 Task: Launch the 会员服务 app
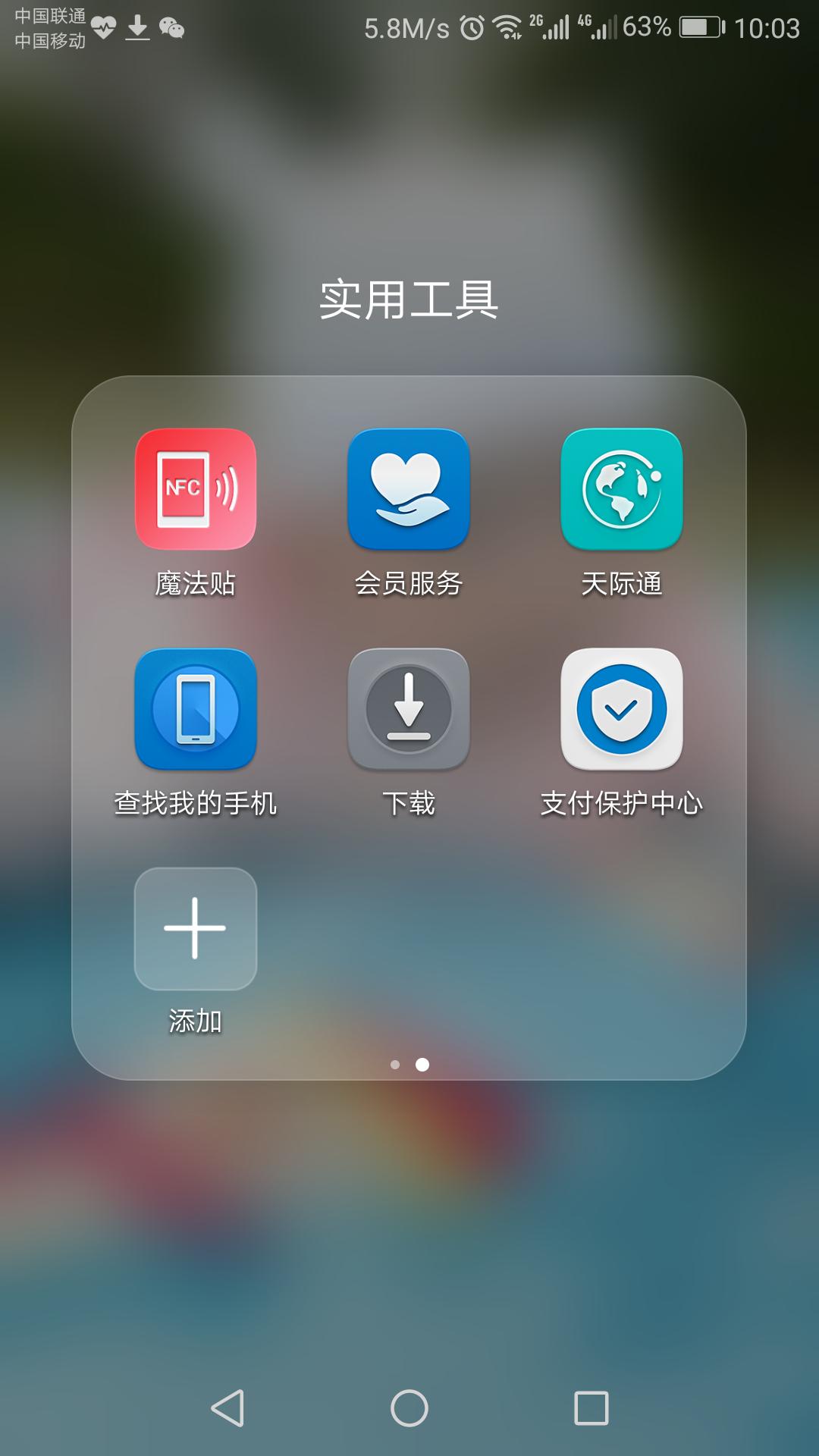pyautogui.click(x=409, y=489)
